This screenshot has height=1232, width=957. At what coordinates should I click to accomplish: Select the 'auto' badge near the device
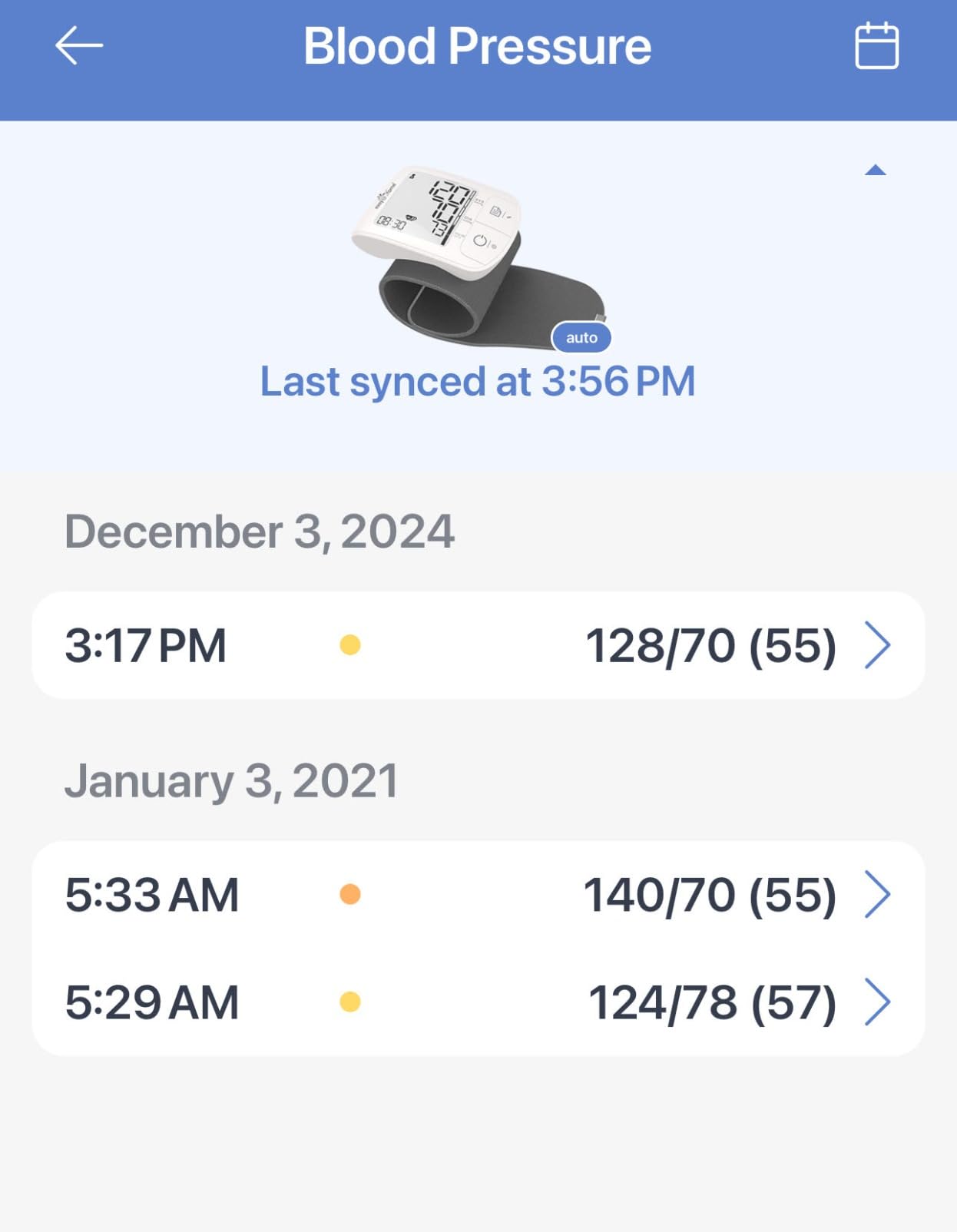click(x=583, y=336)
